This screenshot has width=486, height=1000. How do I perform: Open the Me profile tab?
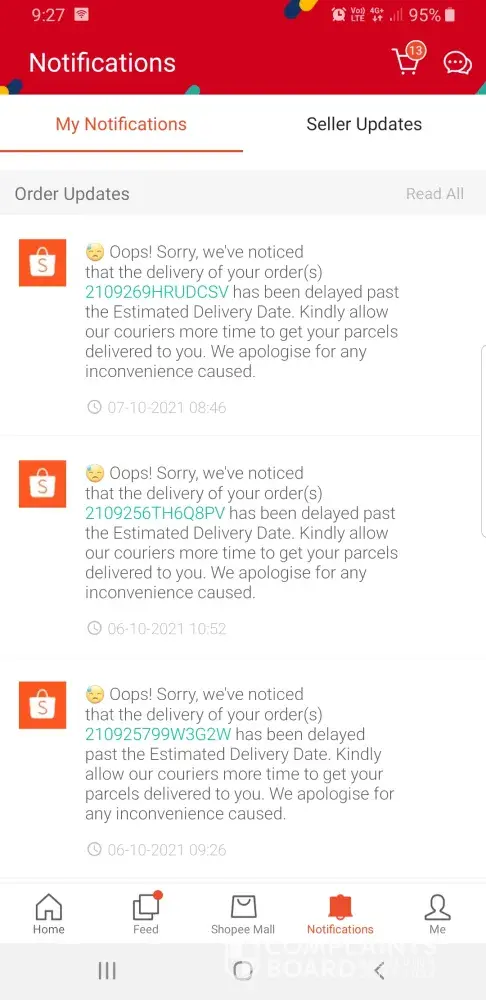438,914
